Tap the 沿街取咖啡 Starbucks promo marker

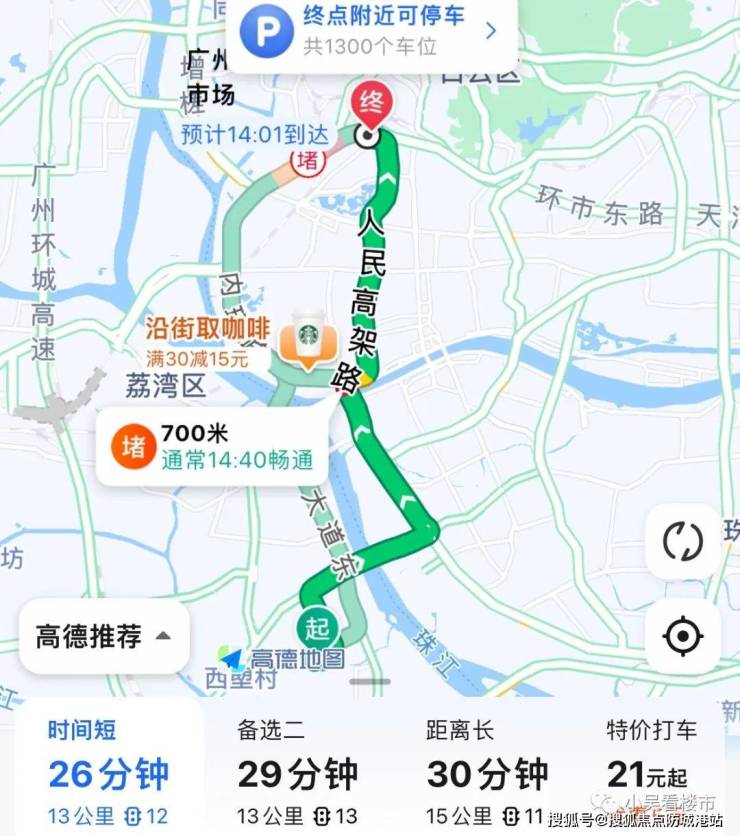coord(307,339)
